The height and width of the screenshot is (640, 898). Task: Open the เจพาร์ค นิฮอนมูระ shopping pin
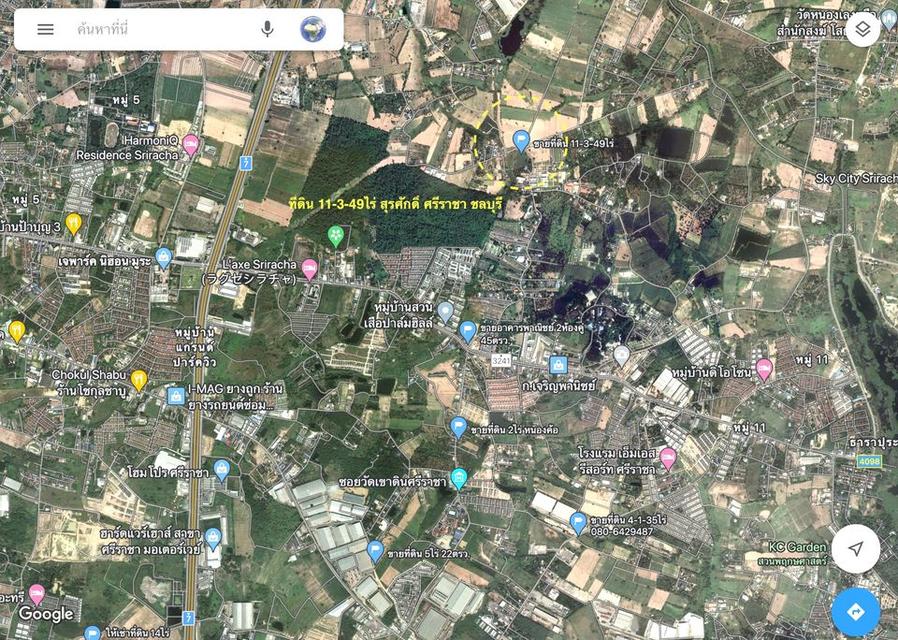[164, 257]
